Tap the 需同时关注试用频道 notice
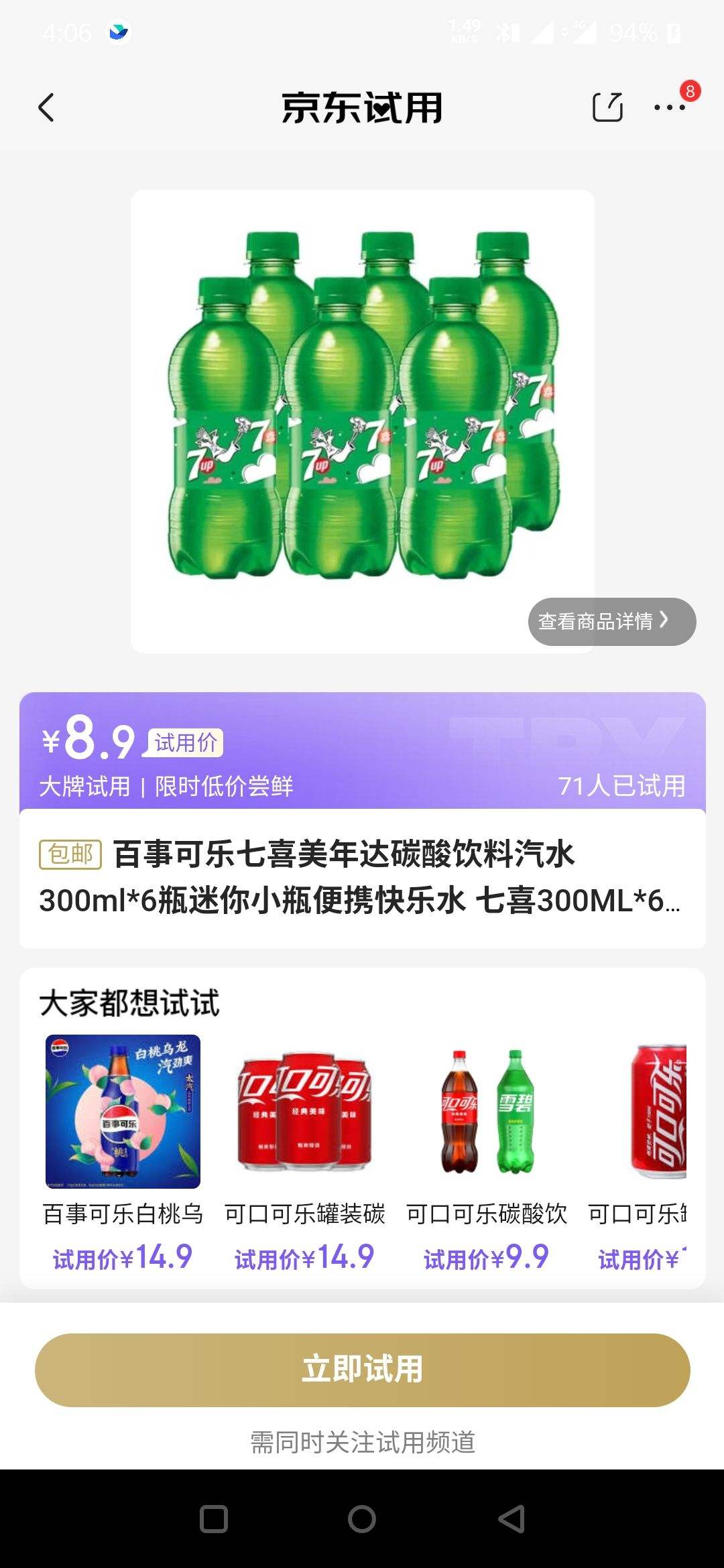This screenshot has width=724, height=1568. click(x=362, y=1442)
